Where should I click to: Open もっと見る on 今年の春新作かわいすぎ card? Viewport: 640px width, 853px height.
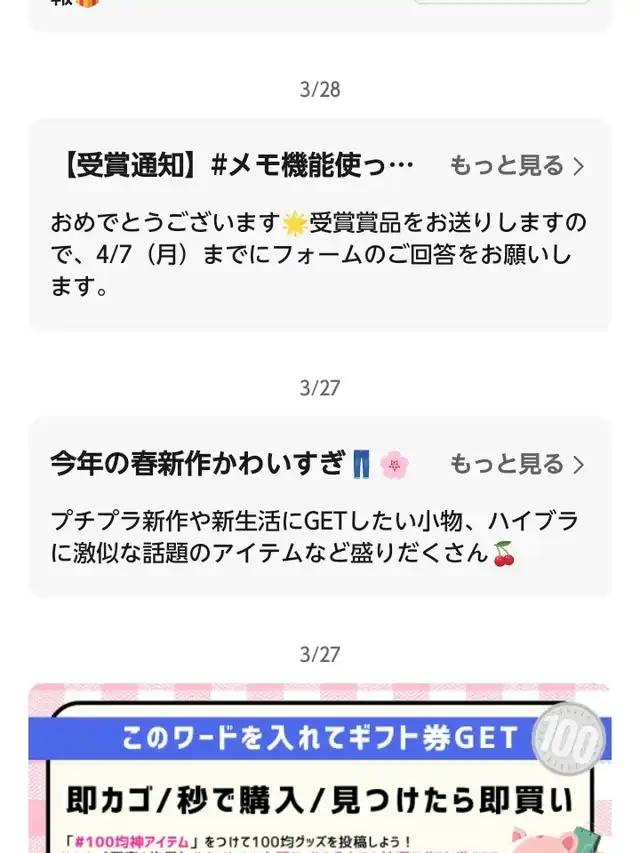point(517,464)
